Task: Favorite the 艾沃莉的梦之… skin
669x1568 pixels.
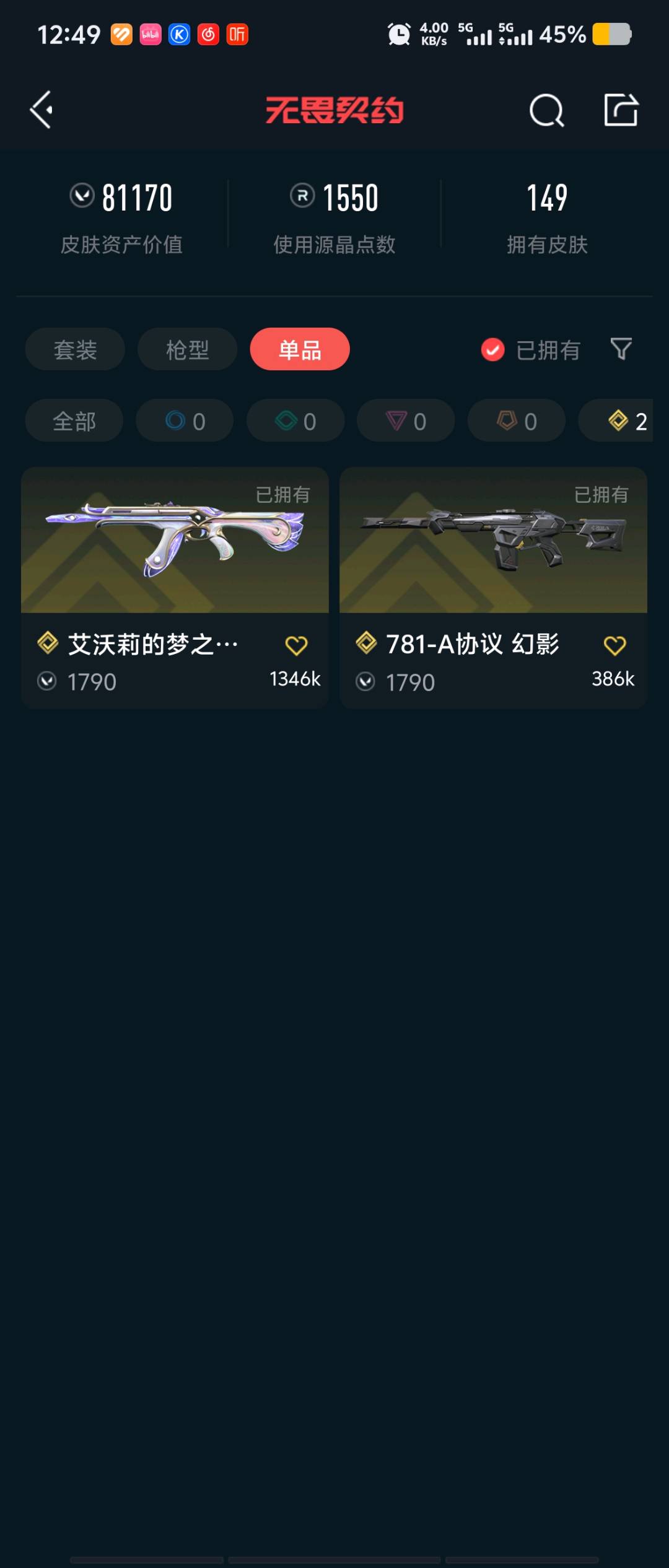Action: point(296,645)
